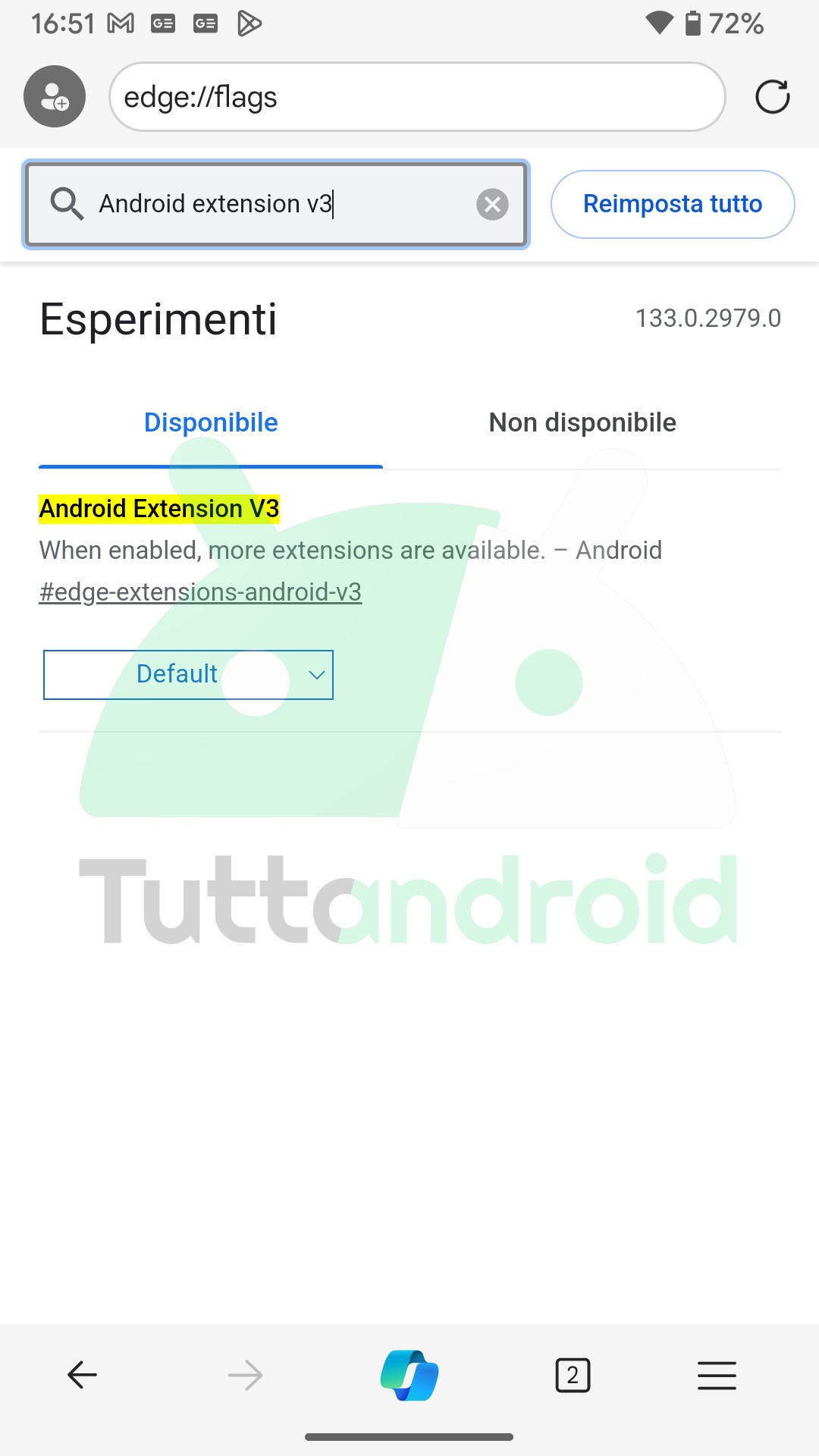Screen dimensions: 819x1456
Task: Select the Disponibile tab
Action: (x=211, y=422)
